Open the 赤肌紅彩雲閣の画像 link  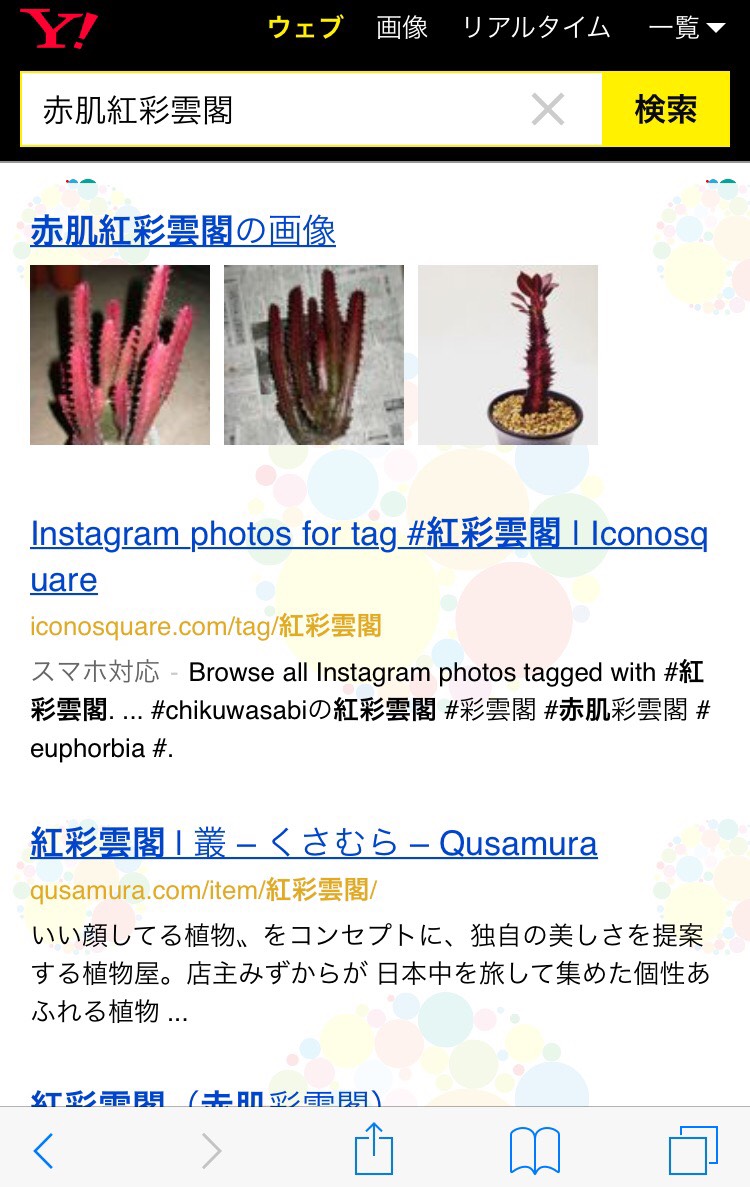[x=183, y=231]
